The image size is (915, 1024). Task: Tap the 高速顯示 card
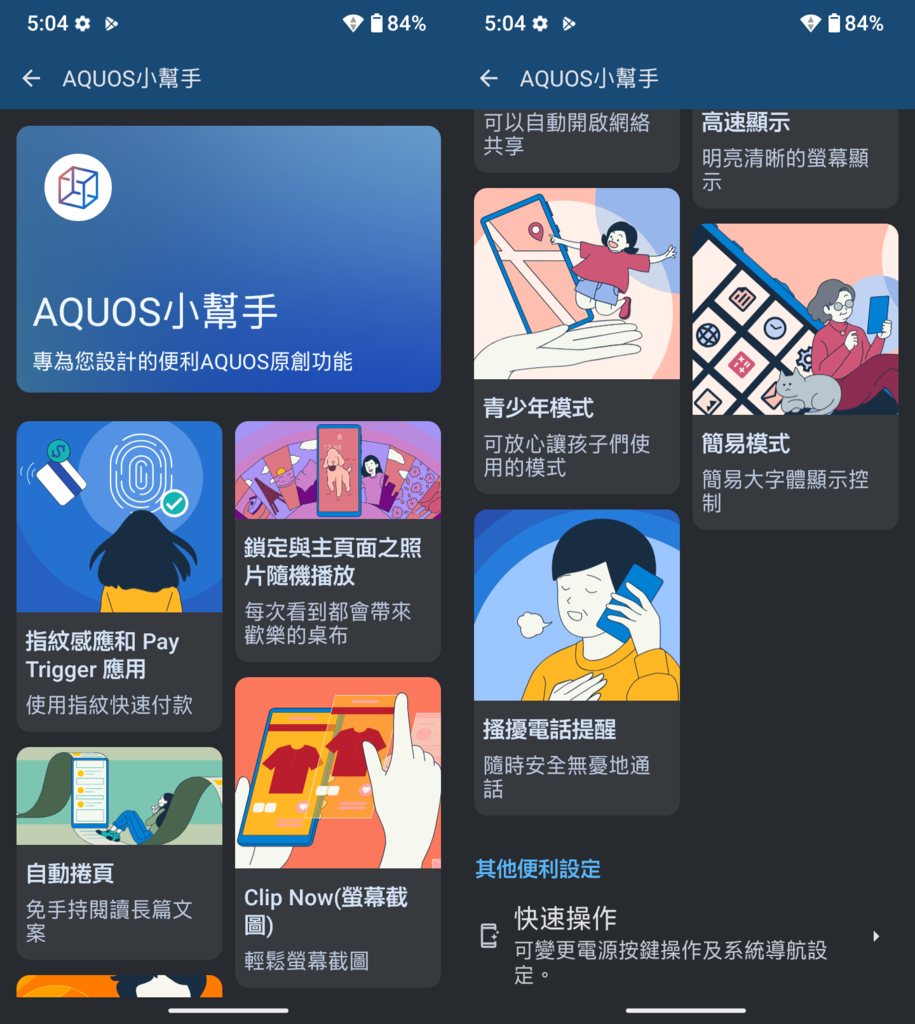(795, 155)
